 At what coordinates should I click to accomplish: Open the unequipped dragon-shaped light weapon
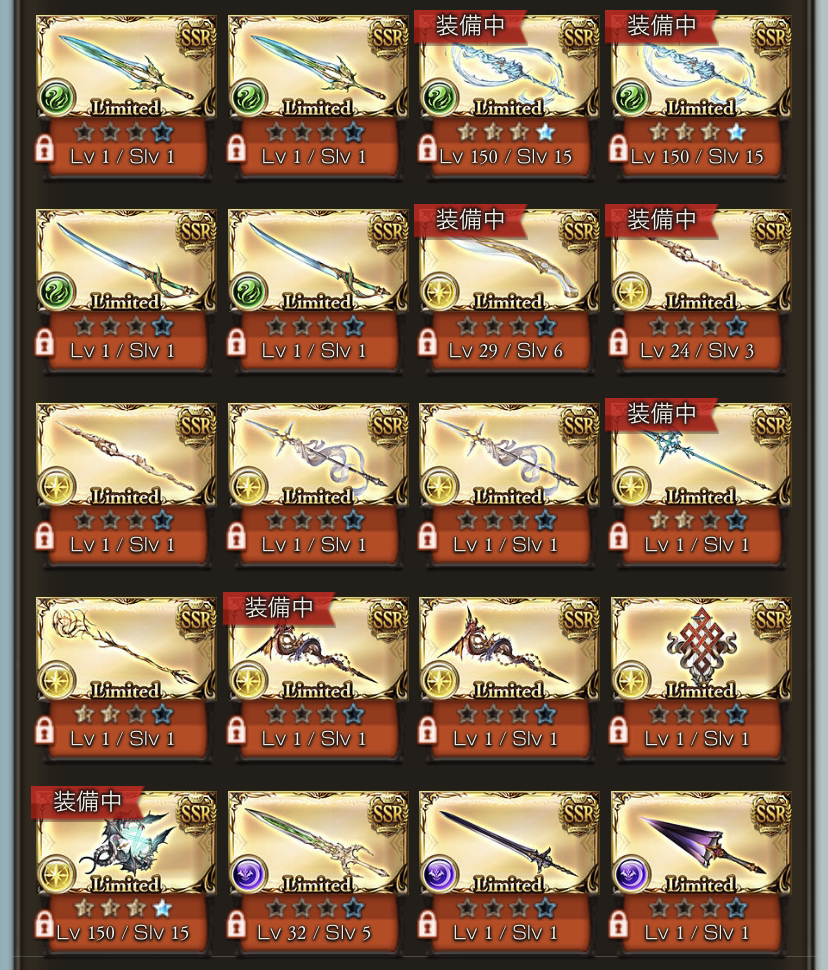click(x=508, y=653)
